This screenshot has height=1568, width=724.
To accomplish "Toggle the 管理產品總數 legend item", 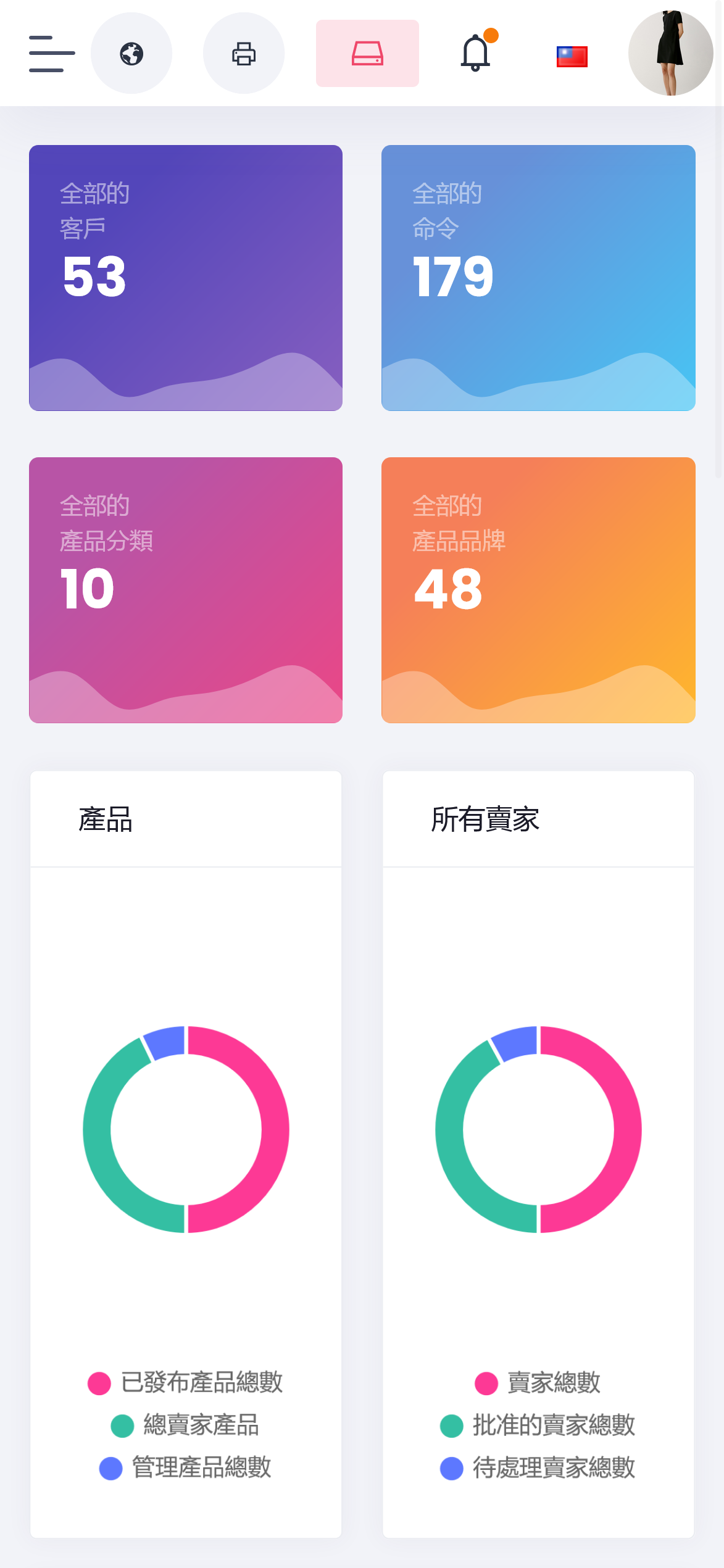I will [x=186, y=1467].
